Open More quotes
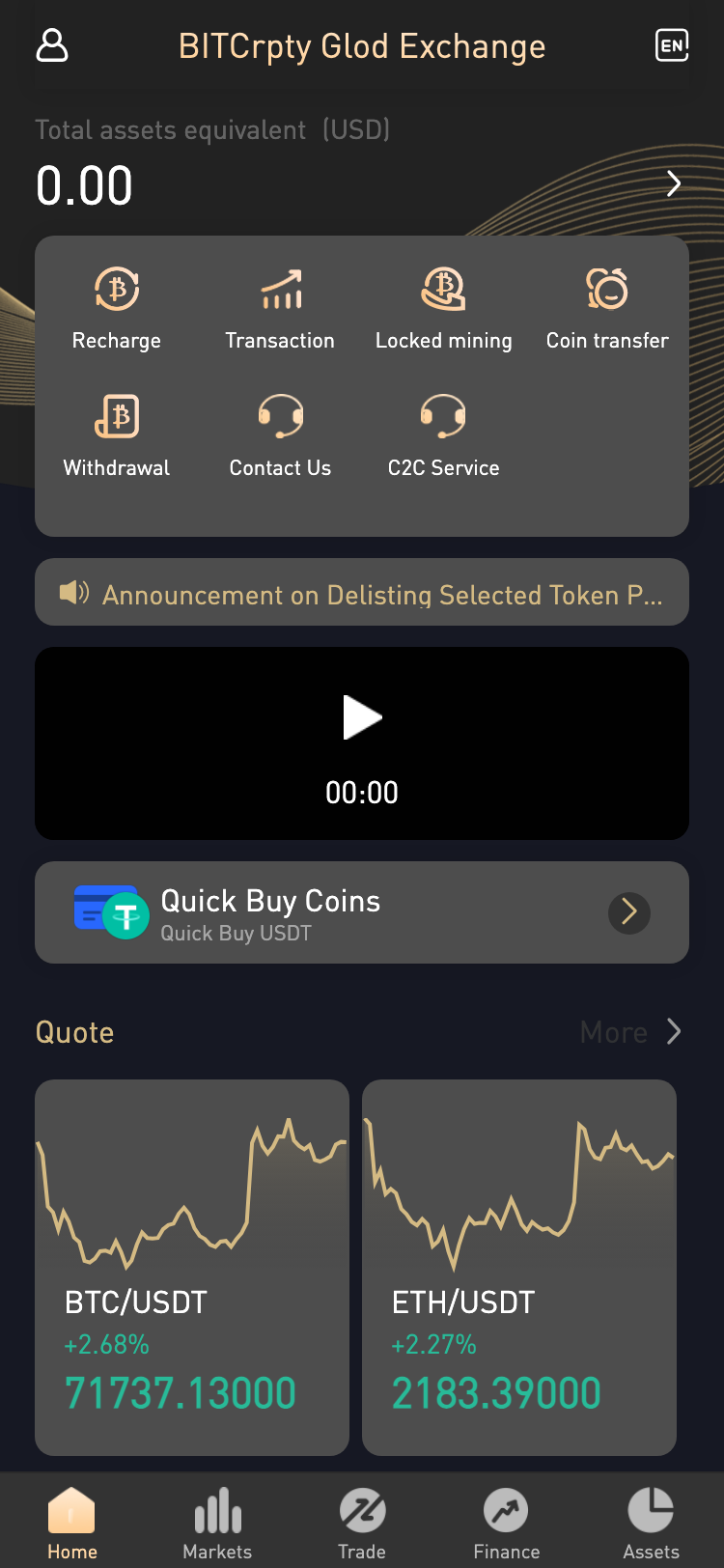The width and height of the screenshot is (724, 1568). [630, 1031]
